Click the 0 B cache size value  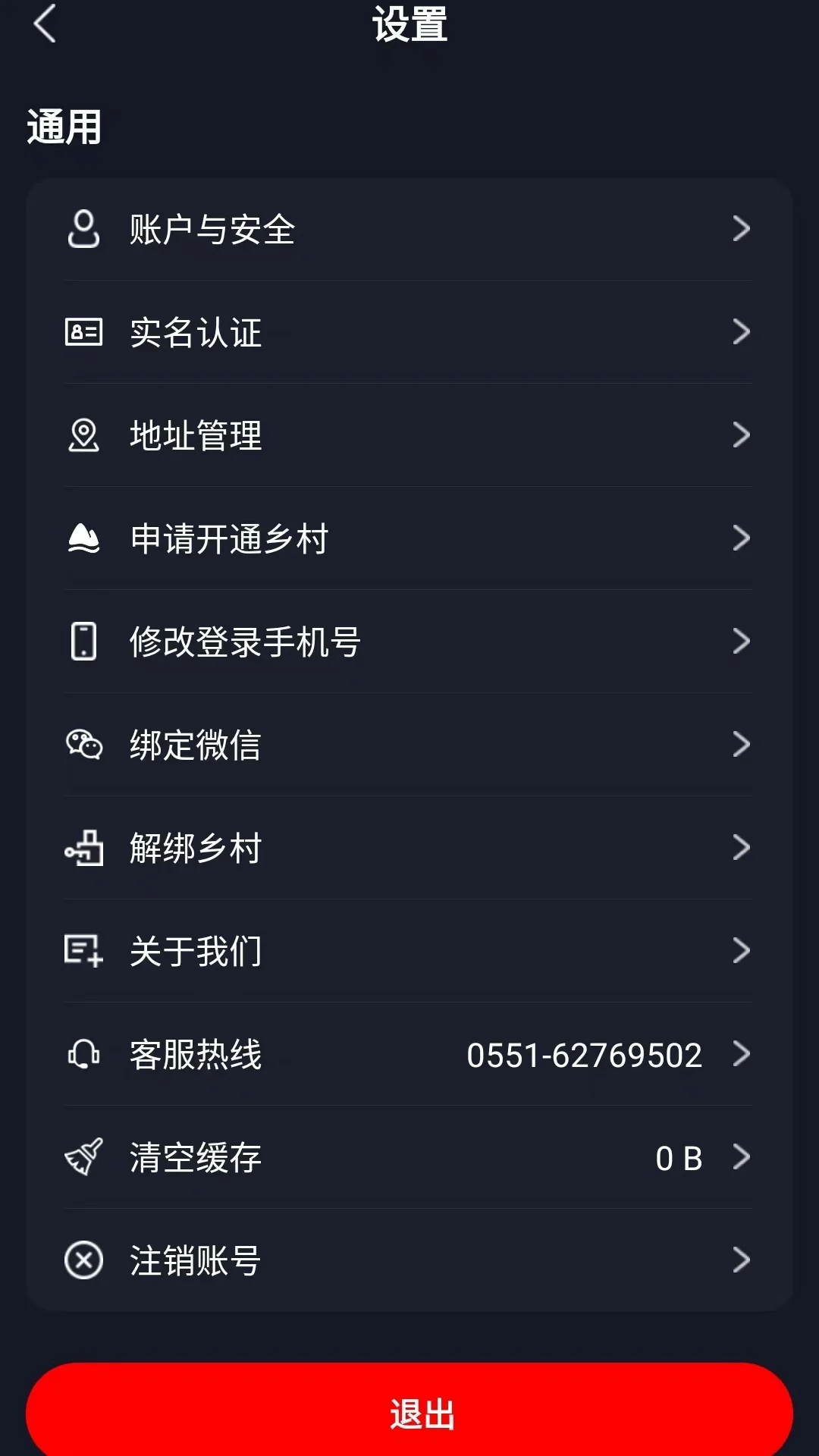click(x=680, y=1157)
